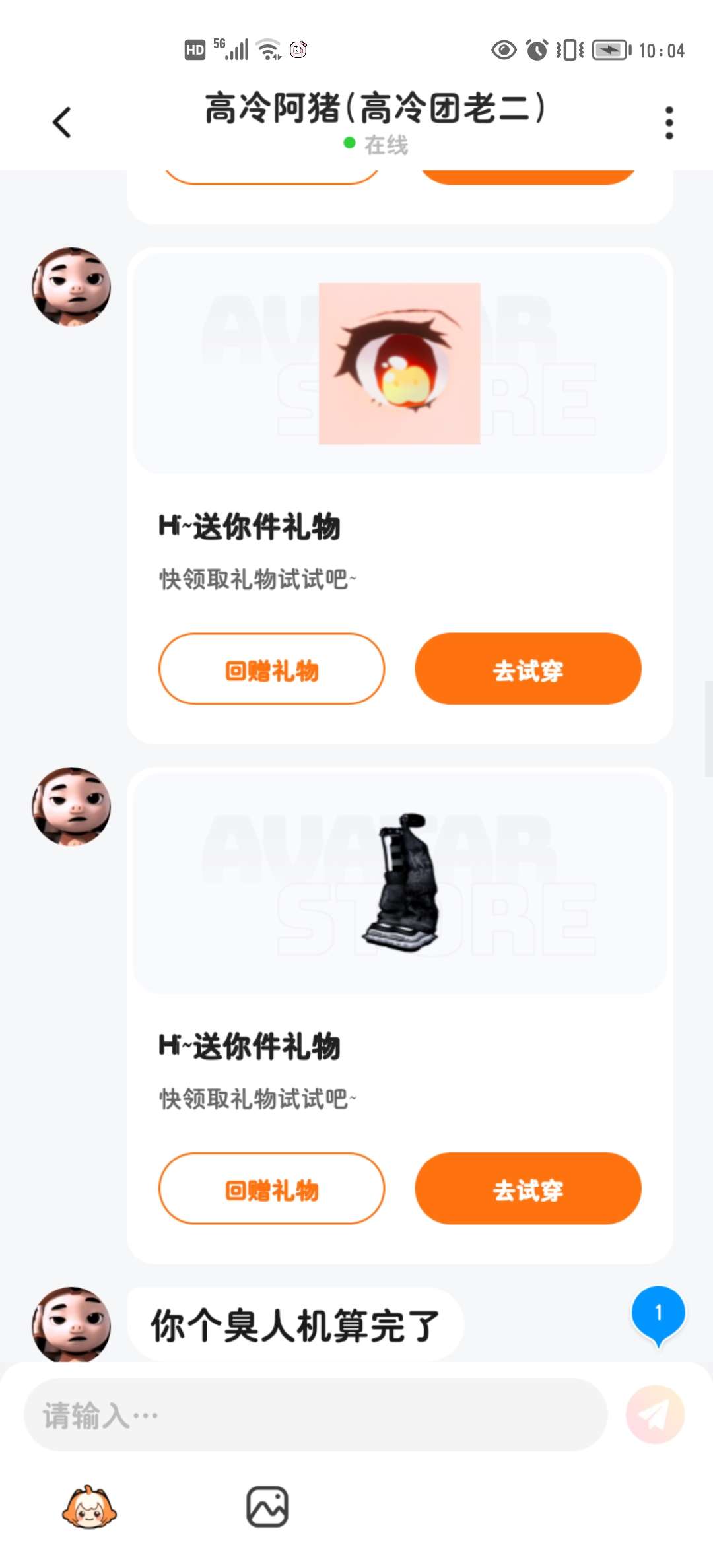Tap 回赠礼物 on the black boots gift
Viewport: 713px width, 1568px height.
click(x=271, y=1189)
